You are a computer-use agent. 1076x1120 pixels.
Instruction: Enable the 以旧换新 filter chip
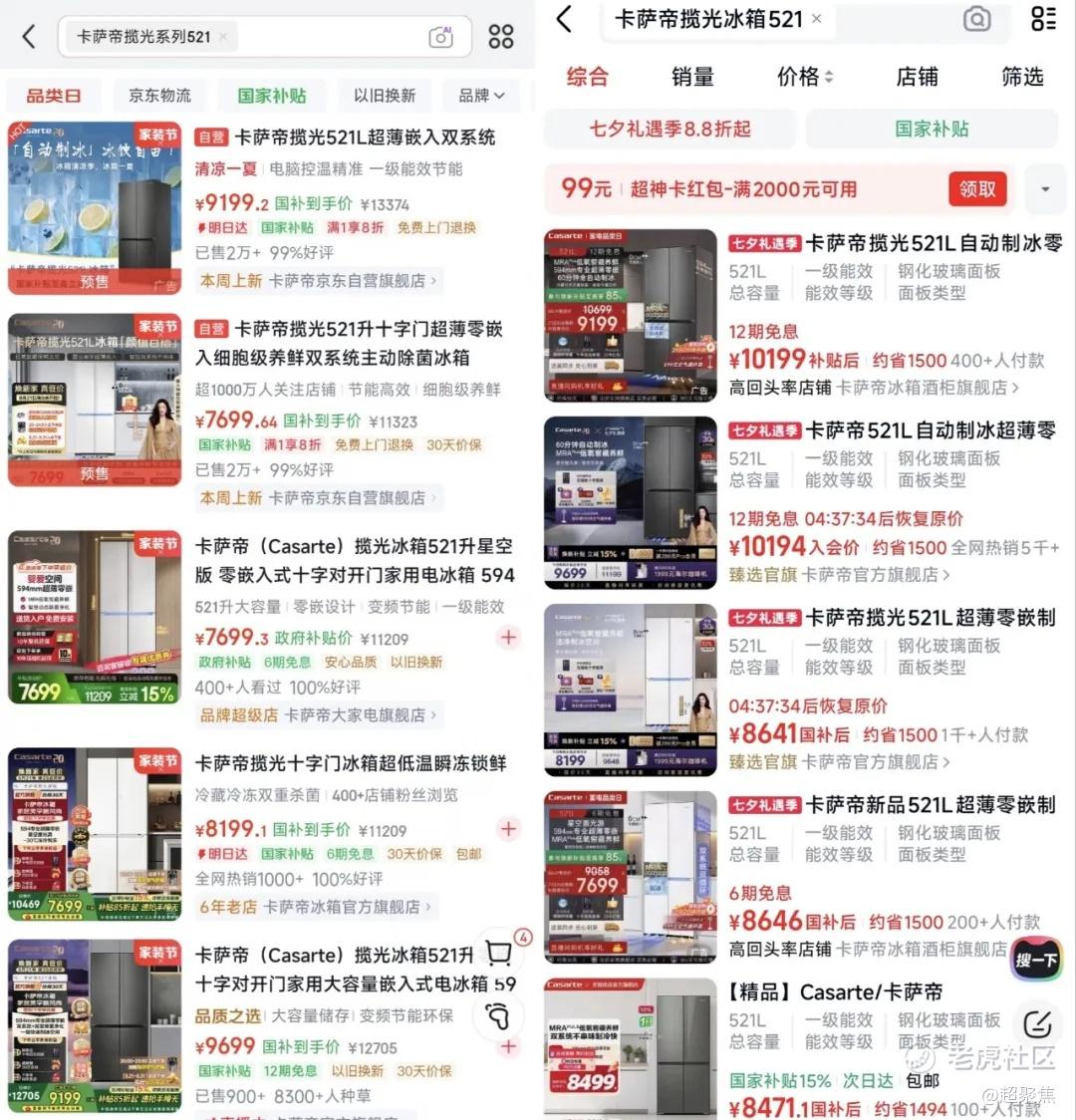[x=385, y=95]
